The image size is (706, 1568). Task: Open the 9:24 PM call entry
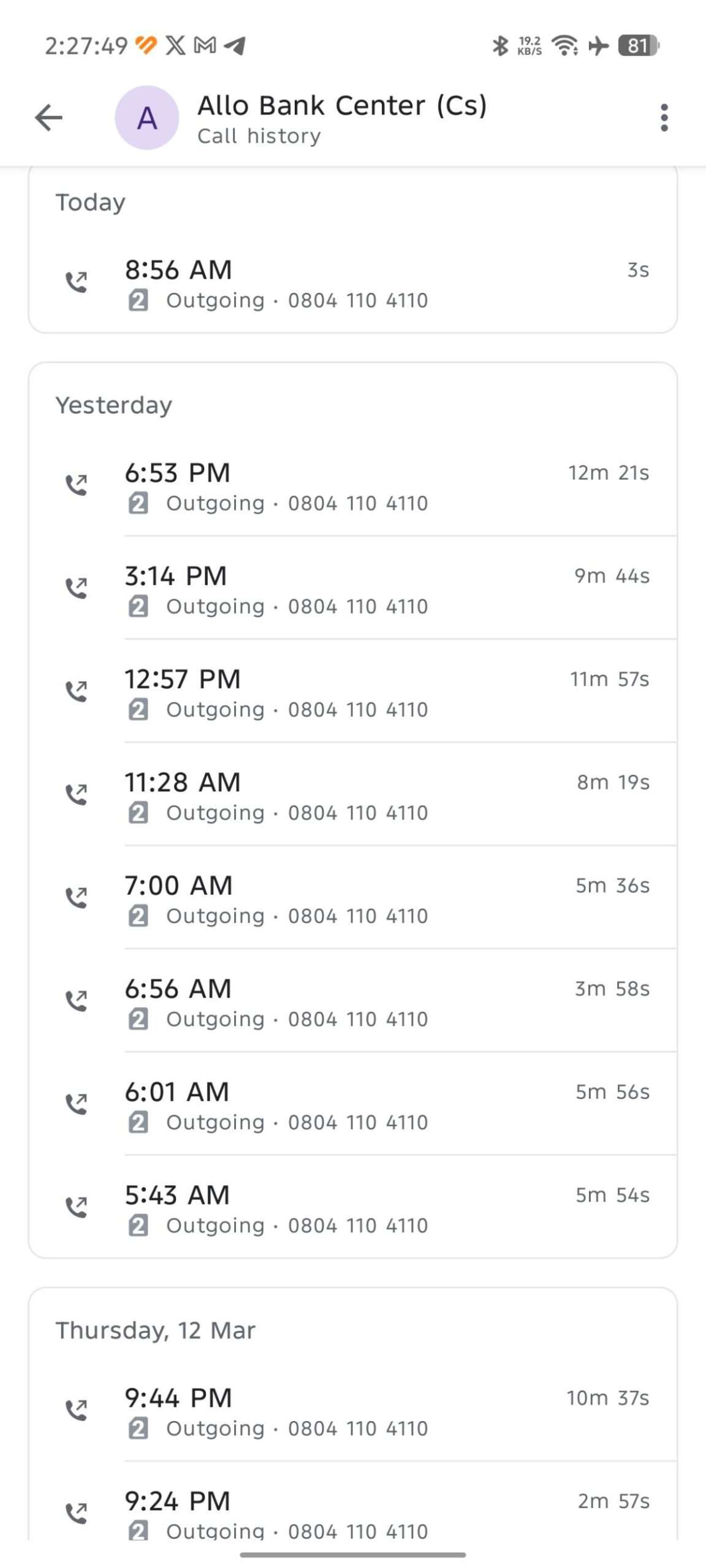click(x=353, y=1513)
